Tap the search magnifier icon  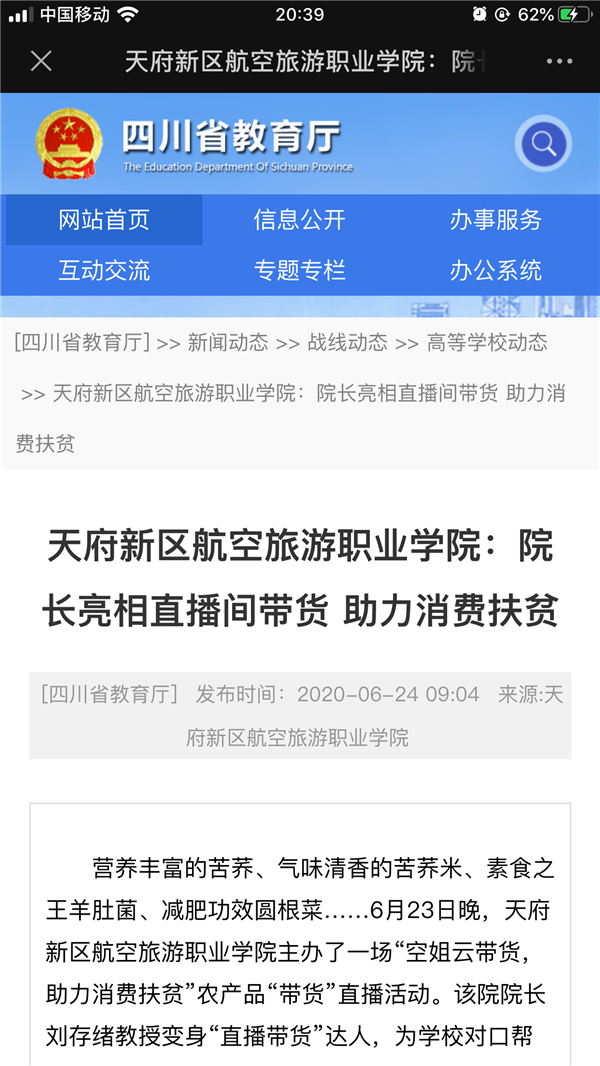[x=543, y=144]
